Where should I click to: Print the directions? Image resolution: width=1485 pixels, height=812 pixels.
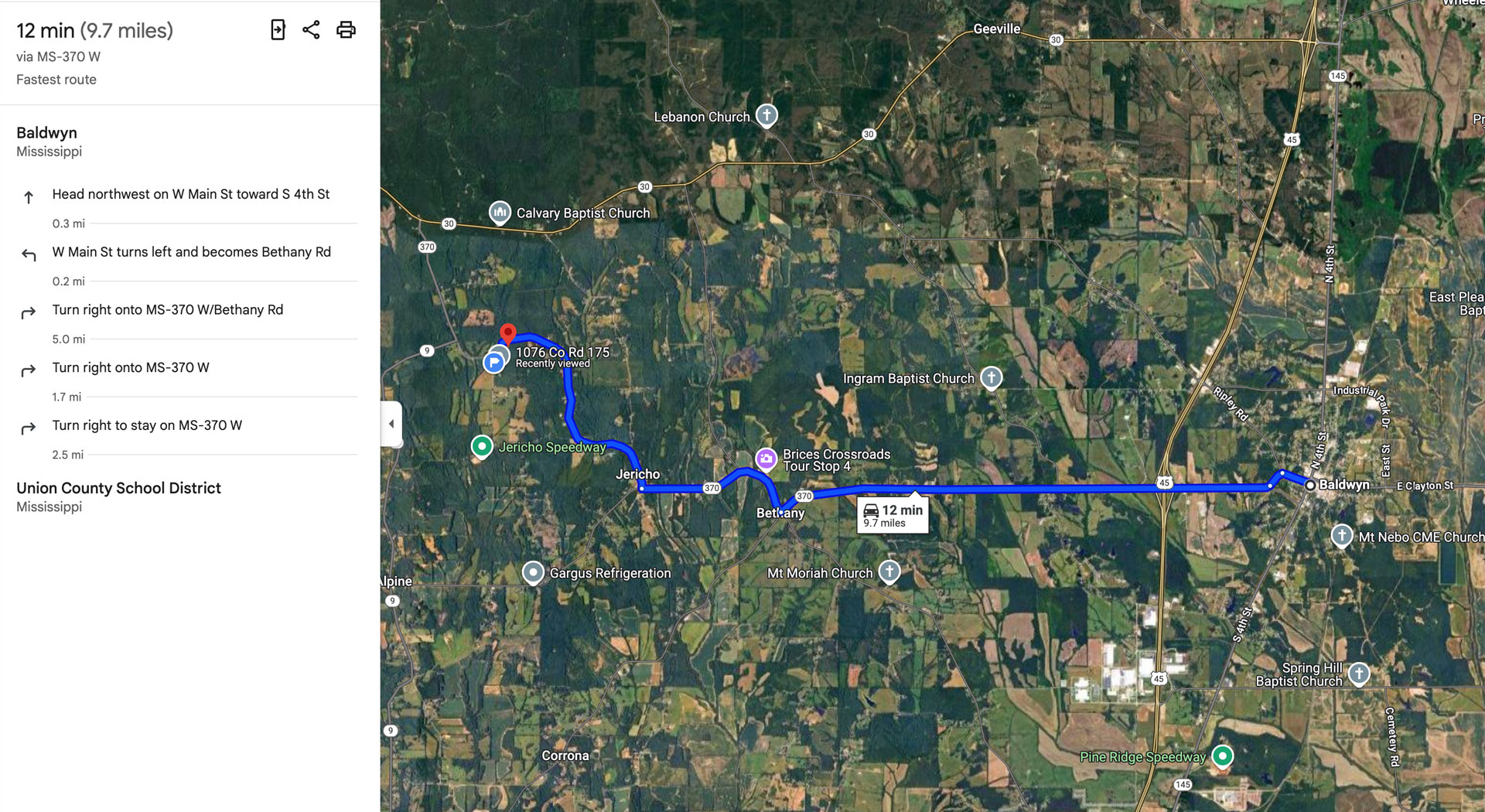[x=346, y=30]
